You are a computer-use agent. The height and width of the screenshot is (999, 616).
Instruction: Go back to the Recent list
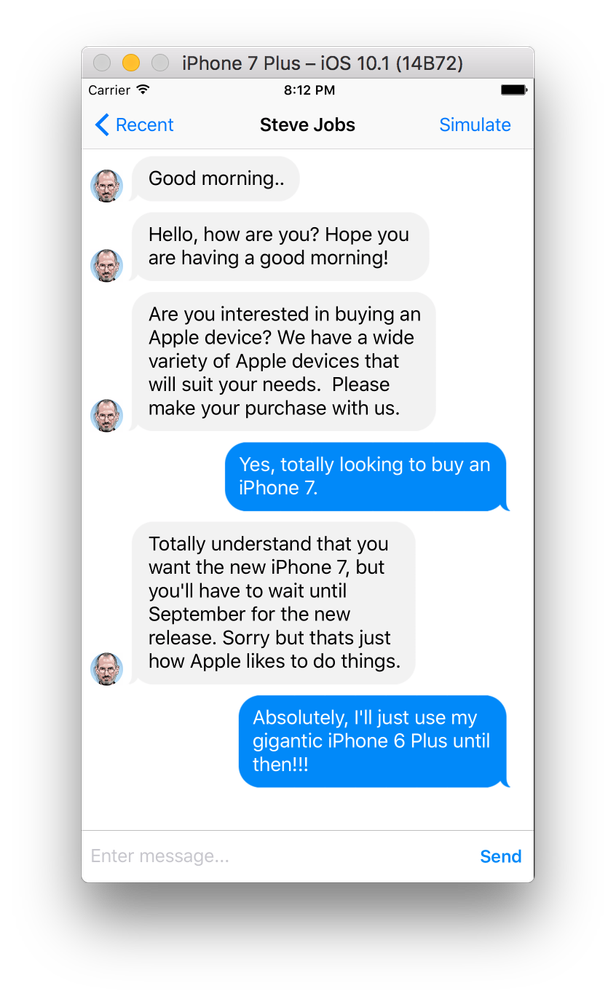[134, 125]
